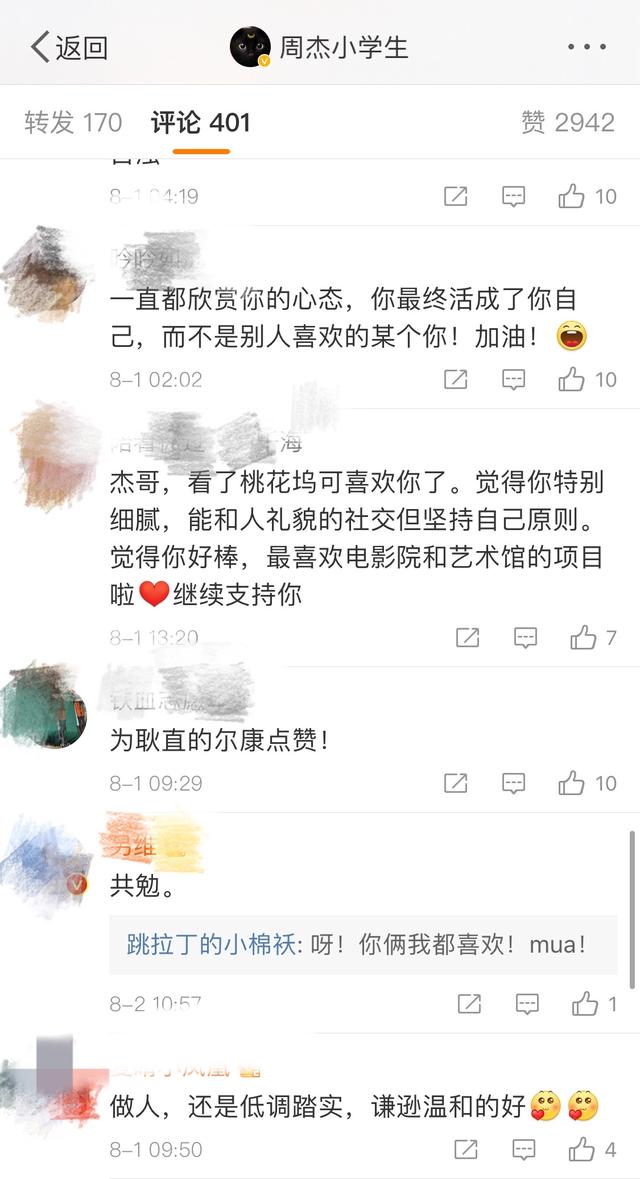Reply to the comment 一直都欣赏你的心态
The height and width of the screenshot is (1179, 640).
(x=513, y=379)
